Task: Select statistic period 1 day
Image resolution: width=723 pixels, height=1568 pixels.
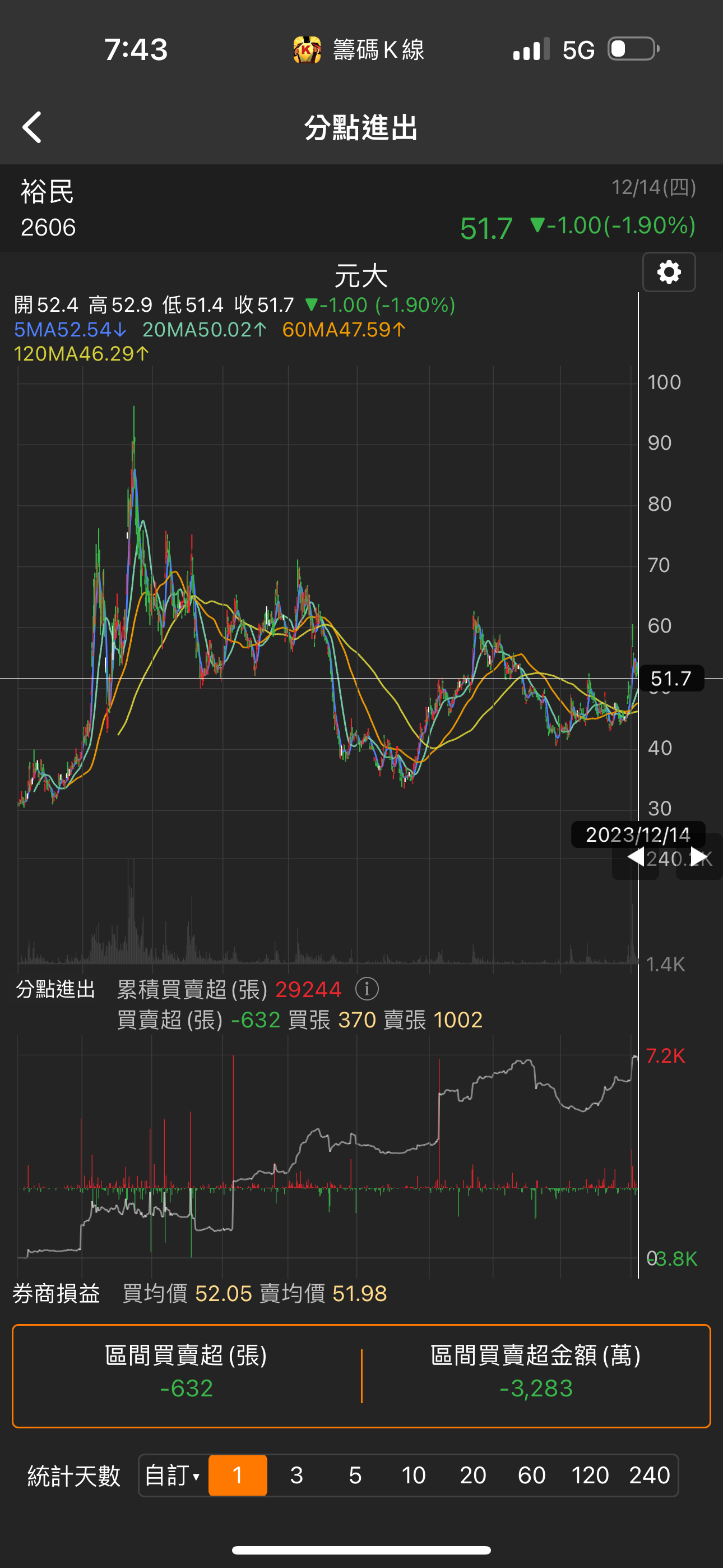Action: click(x=238, y=1475)
